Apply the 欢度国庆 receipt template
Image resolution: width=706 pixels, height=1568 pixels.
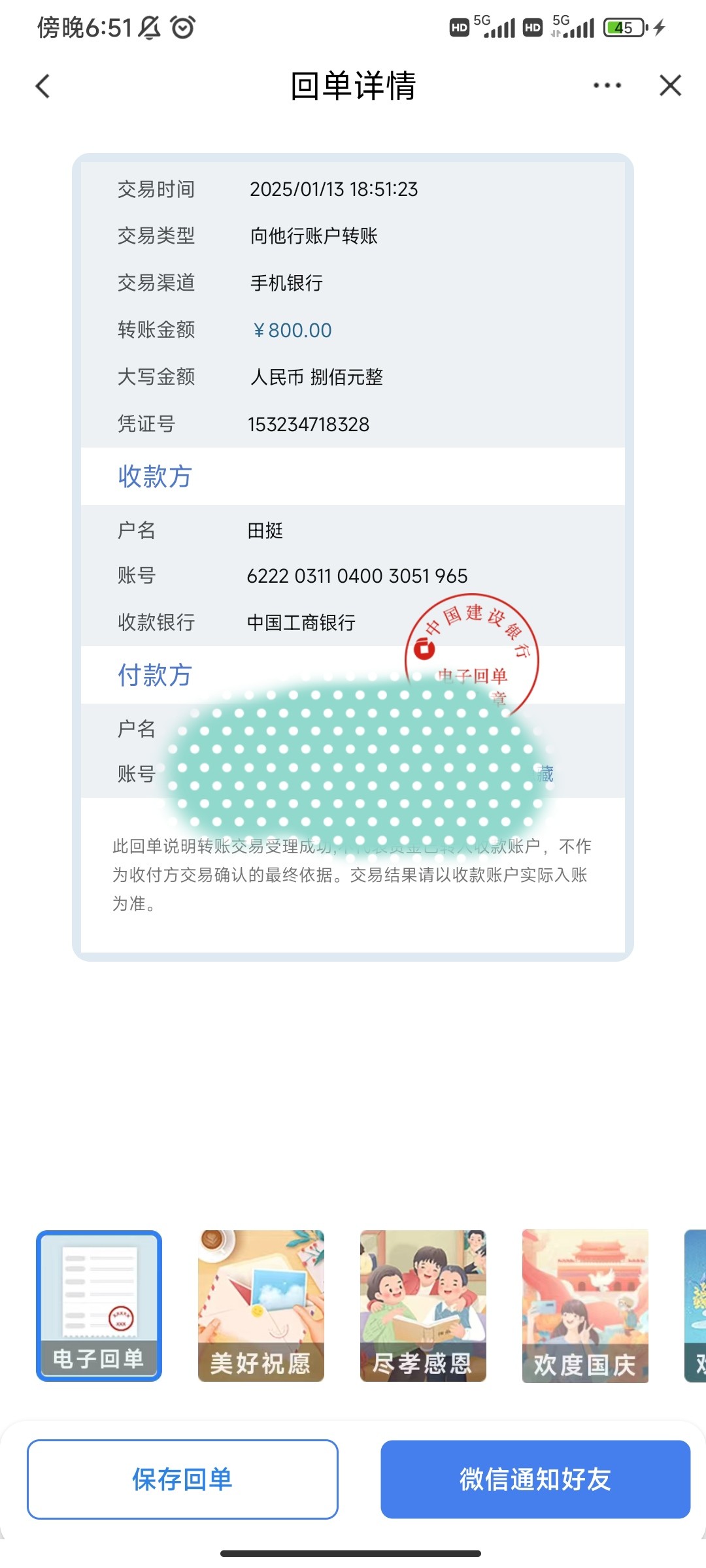click(x=585, y=1305)
